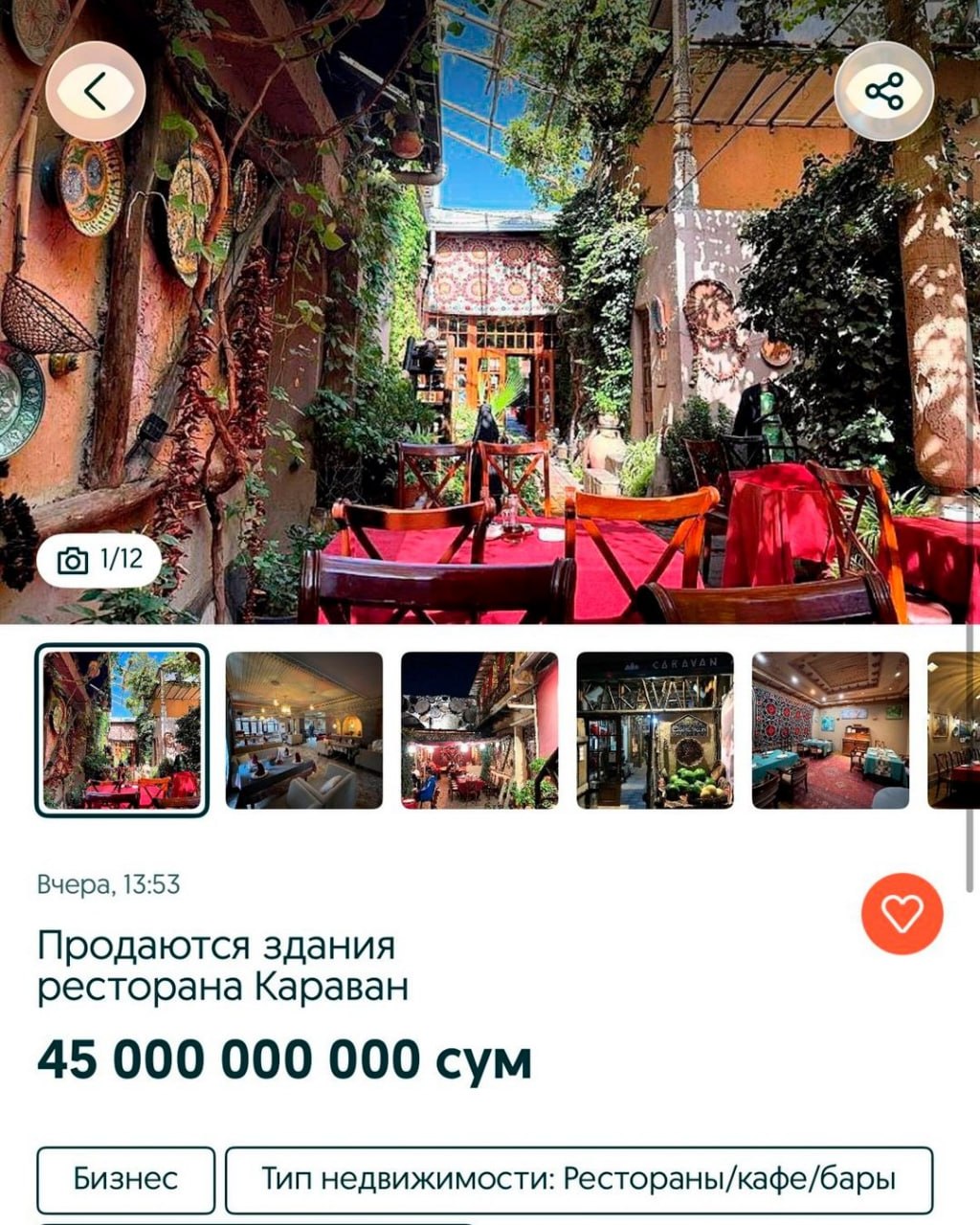The image size is (980, 1225).
Task: Go back using the arrow icon
Action: click(x=95, y=92)
